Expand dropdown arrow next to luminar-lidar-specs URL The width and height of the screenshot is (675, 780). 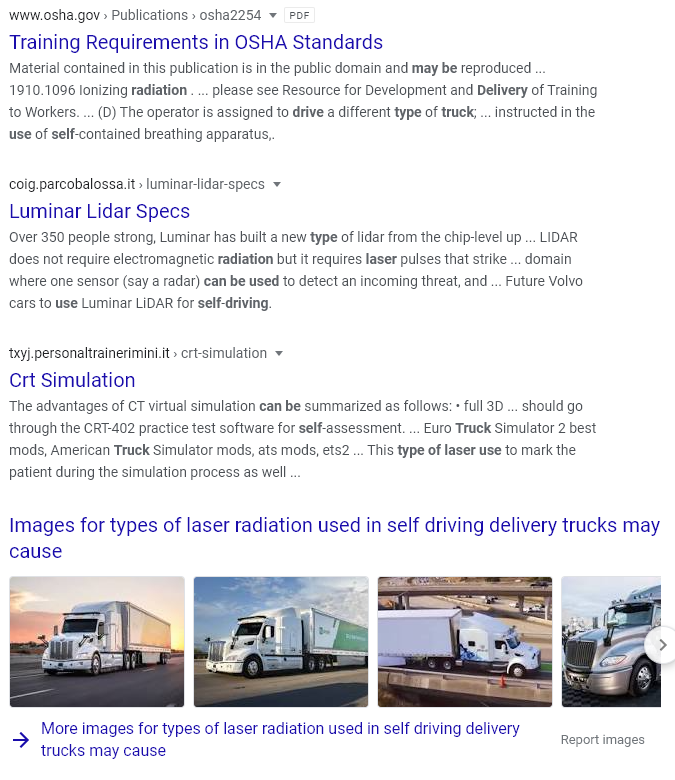[277, 184]
